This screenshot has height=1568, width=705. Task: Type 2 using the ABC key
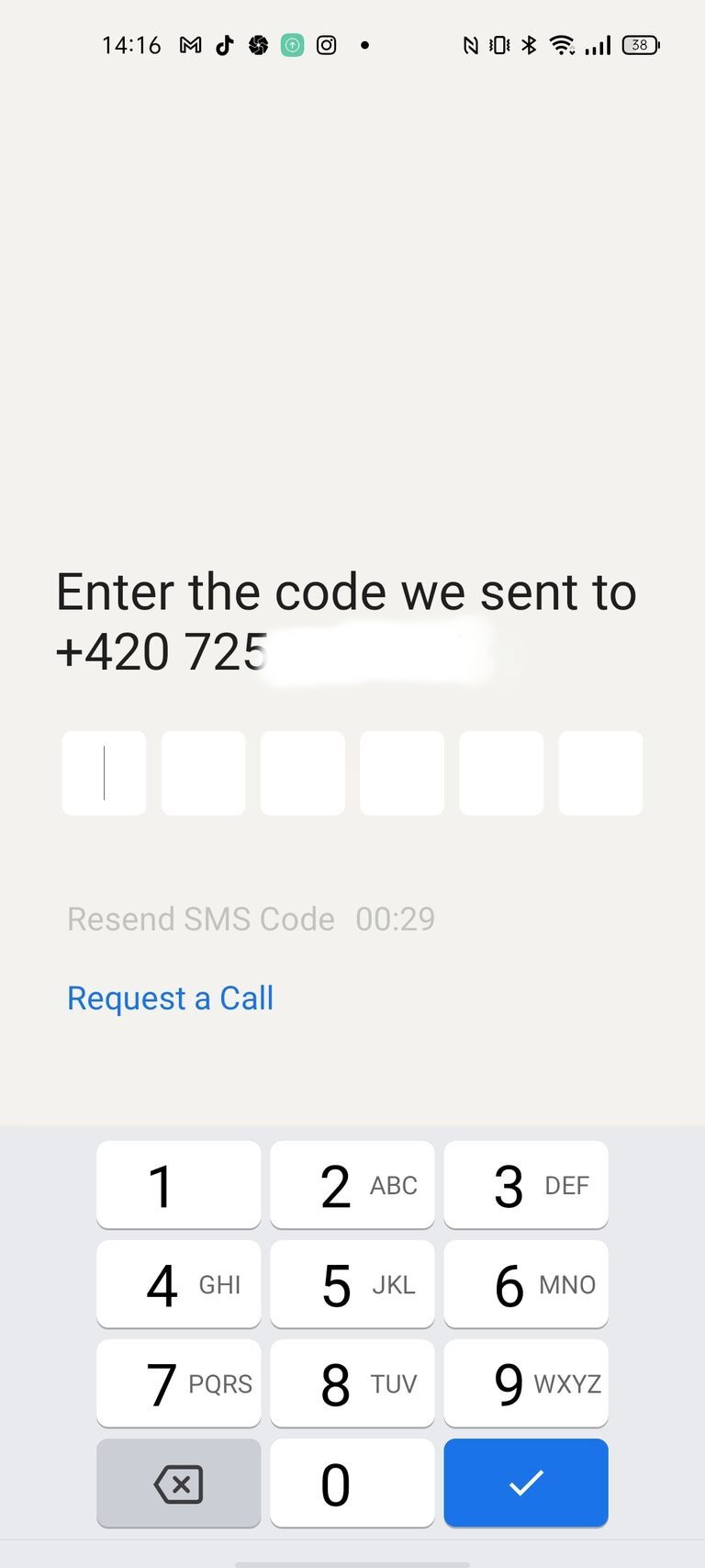pyautogui.click(x=352, y=1185)
